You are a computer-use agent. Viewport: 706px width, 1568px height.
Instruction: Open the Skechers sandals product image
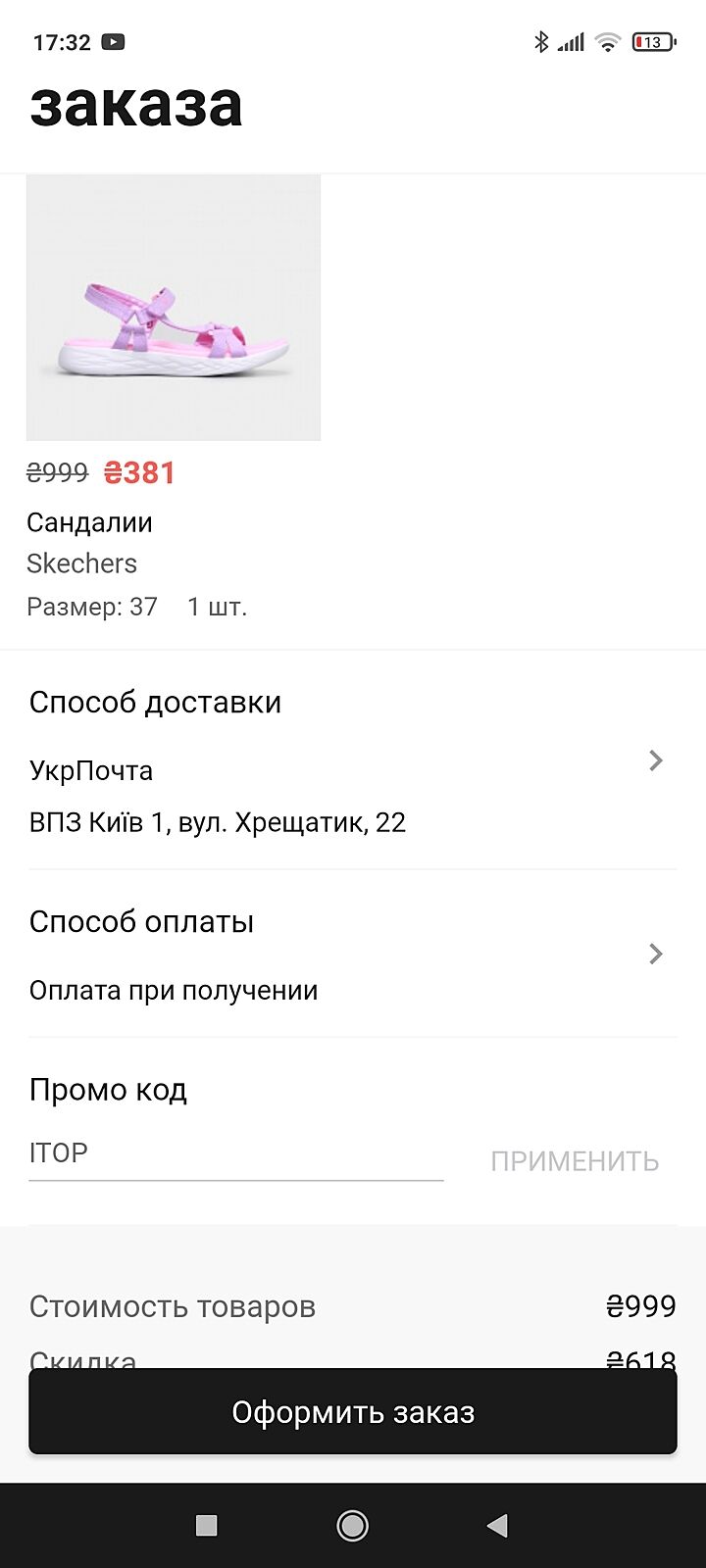[x=174, y=308]
